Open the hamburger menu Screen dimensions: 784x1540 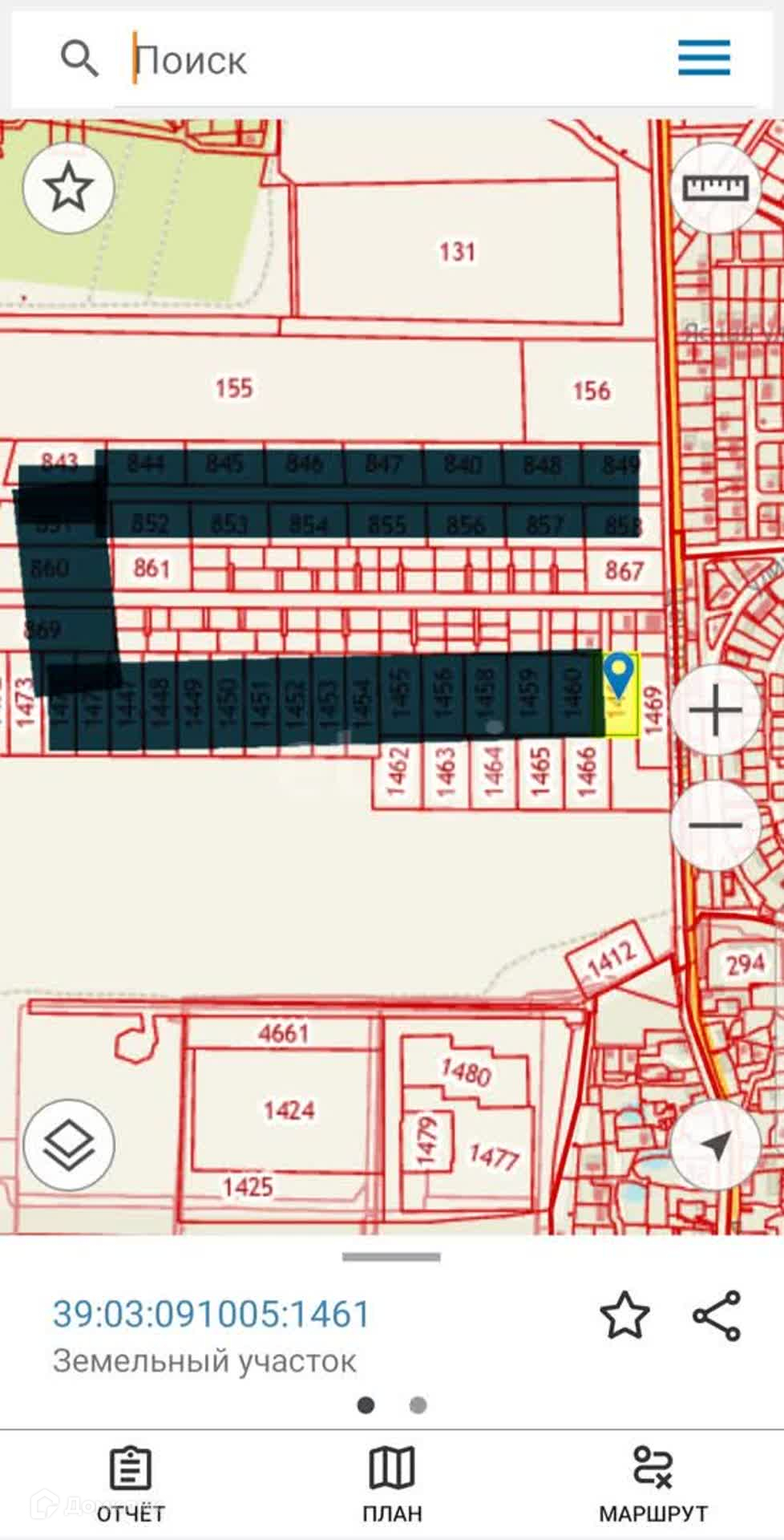click(x=703, y=58)
